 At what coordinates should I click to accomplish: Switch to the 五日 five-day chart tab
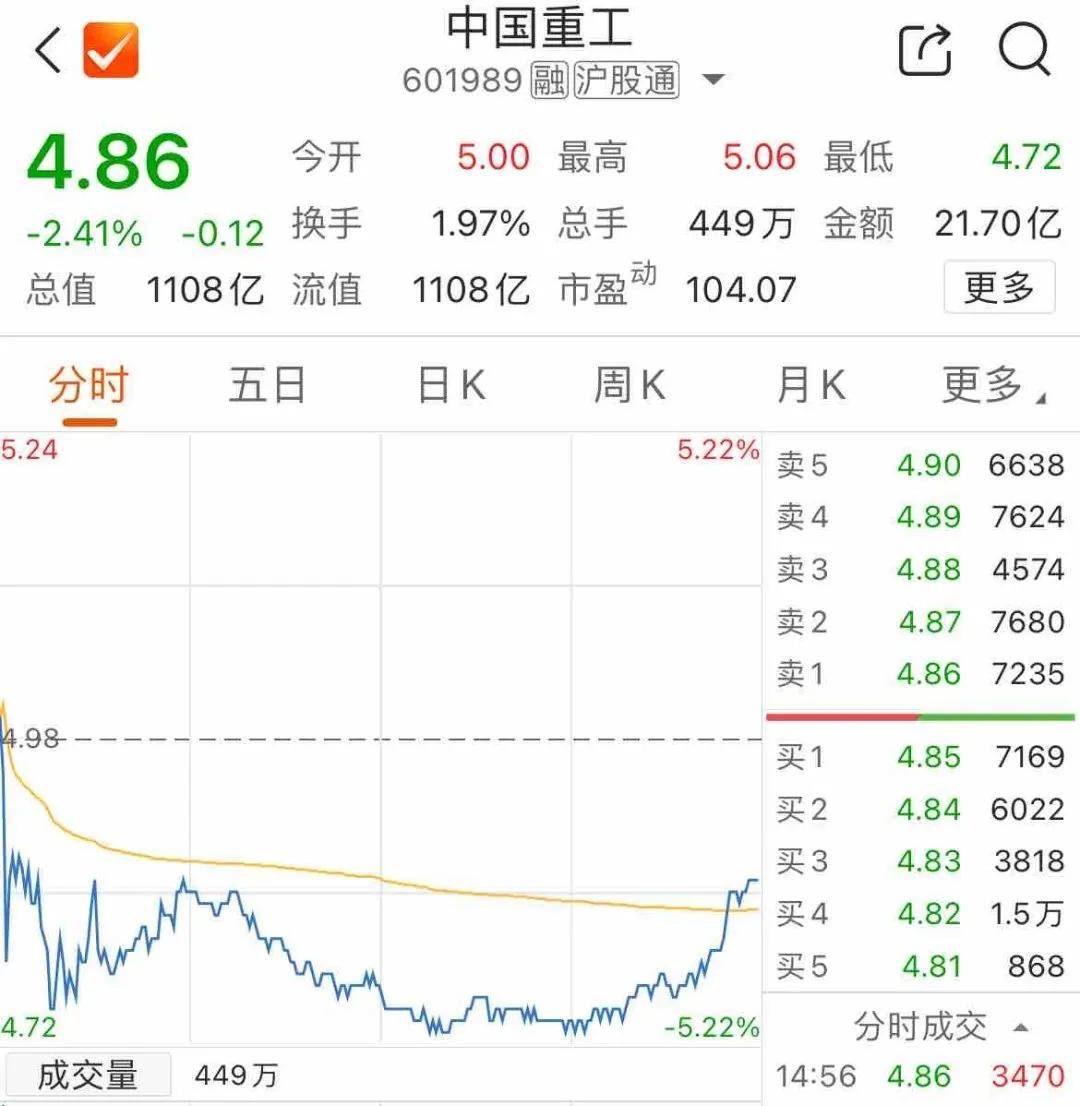tap(267, 384)
